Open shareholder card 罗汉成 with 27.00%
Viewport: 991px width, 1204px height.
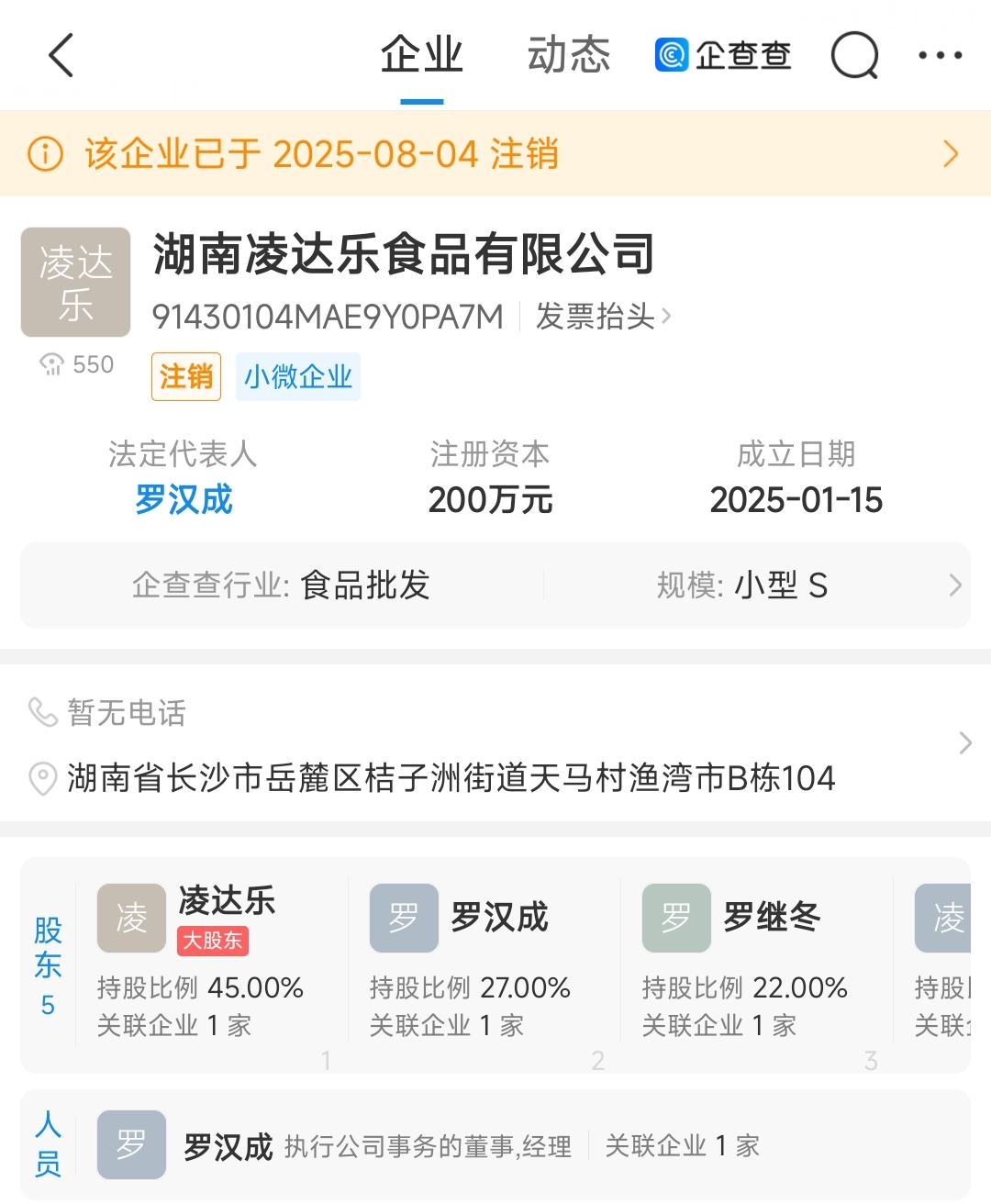pyautogui.click(x=484, y=964)
